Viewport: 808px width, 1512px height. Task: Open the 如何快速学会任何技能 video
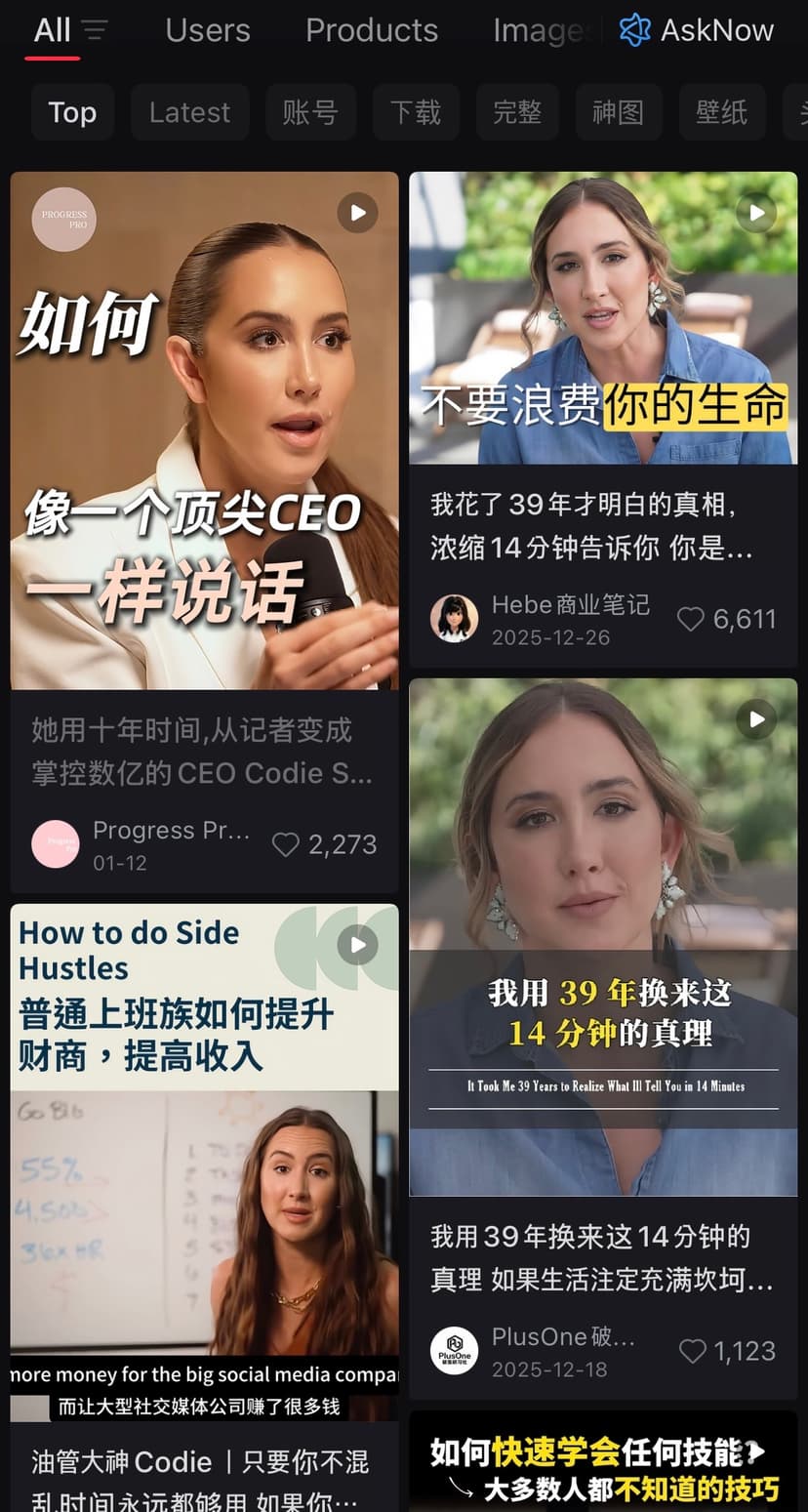pos(603,1461)
